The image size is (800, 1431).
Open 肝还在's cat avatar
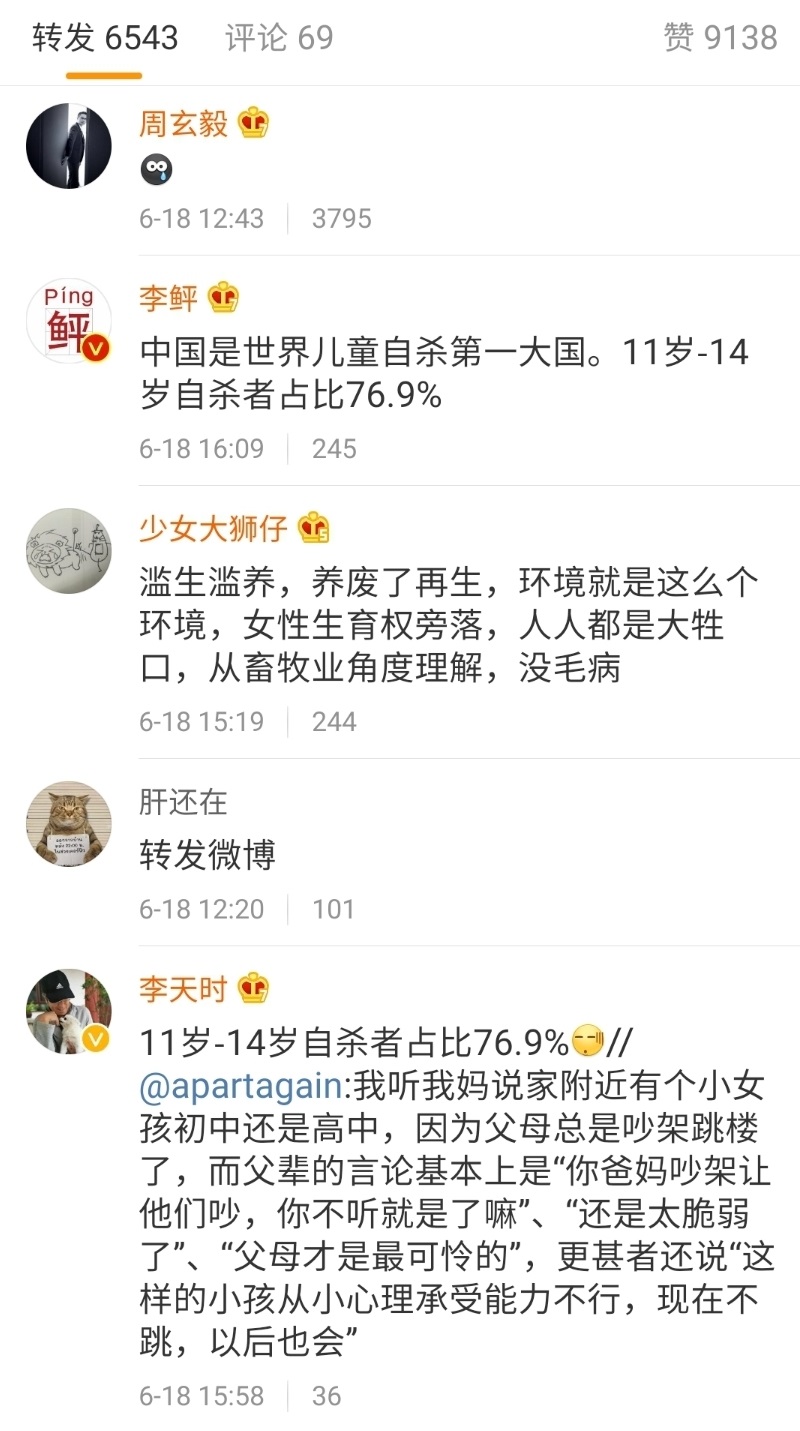[69, 824]
